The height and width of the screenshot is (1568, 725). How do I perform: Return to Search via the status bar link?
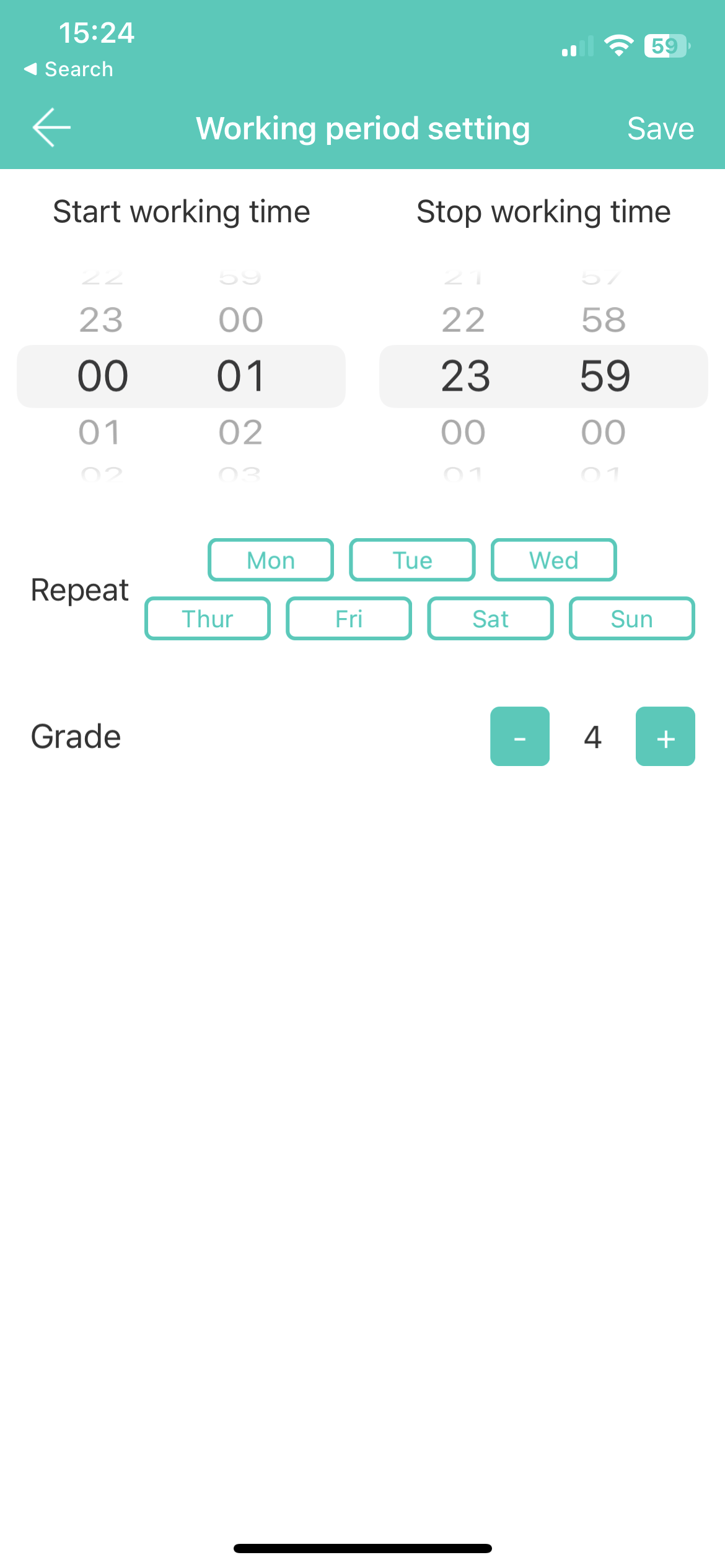(x=68, y=69)
